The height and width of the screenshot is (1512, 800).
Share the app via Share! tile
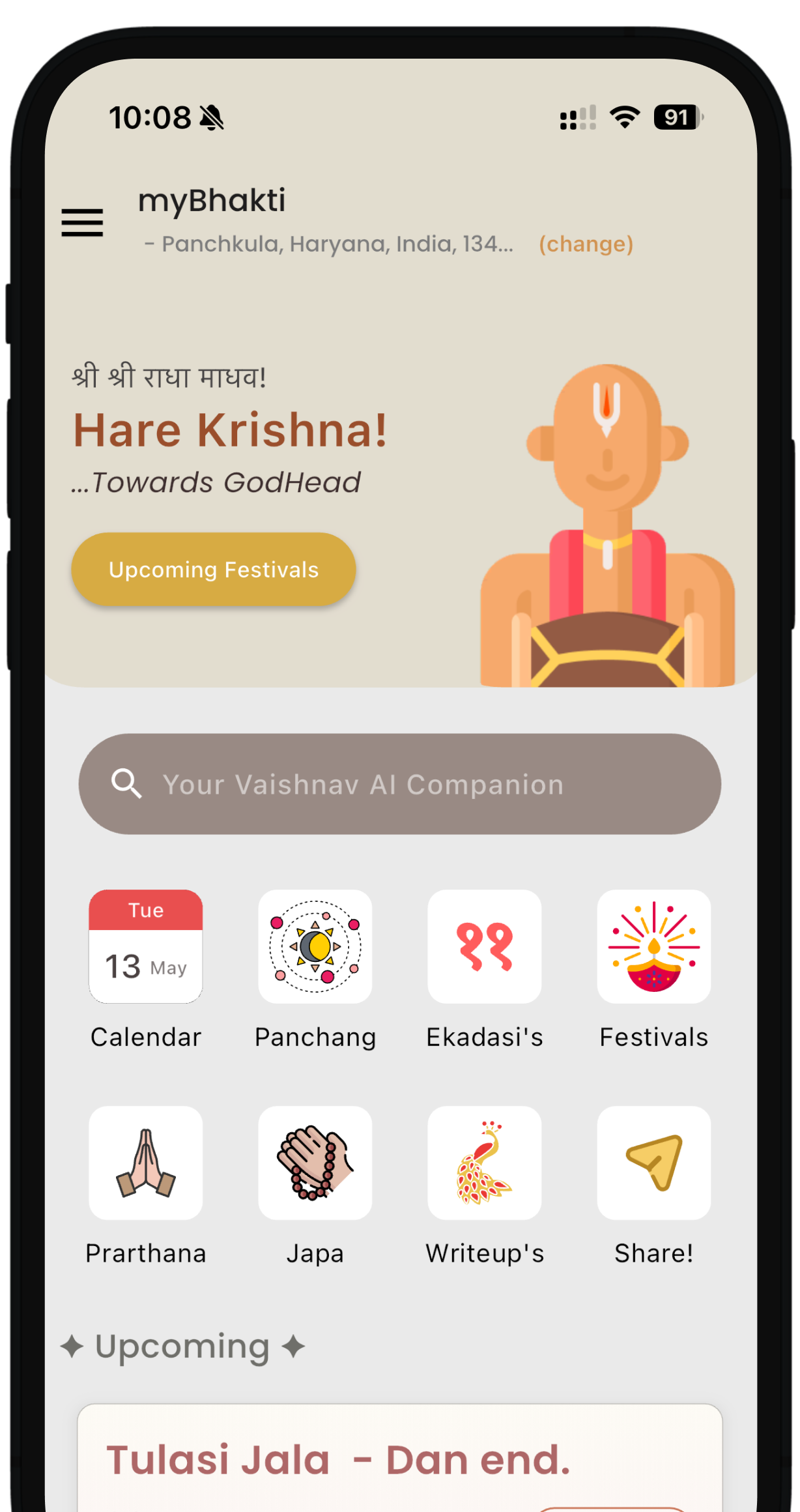tap(653, 1163)
